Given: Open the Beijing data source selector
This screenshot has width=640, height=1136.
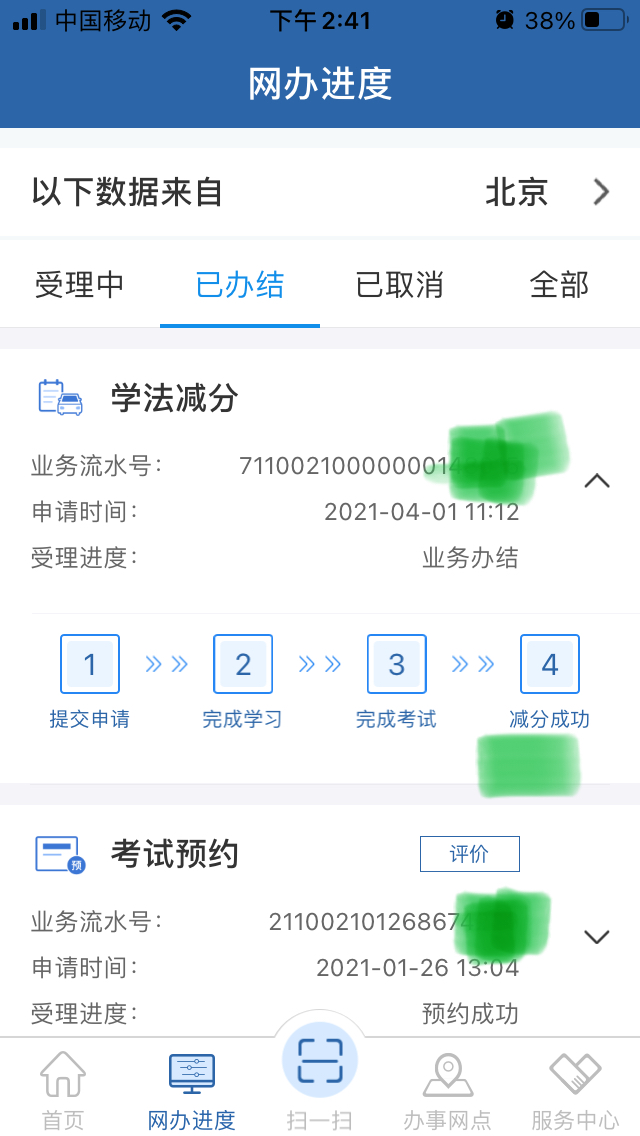Looking at the screenshot, I should click(x=545, y=192).
